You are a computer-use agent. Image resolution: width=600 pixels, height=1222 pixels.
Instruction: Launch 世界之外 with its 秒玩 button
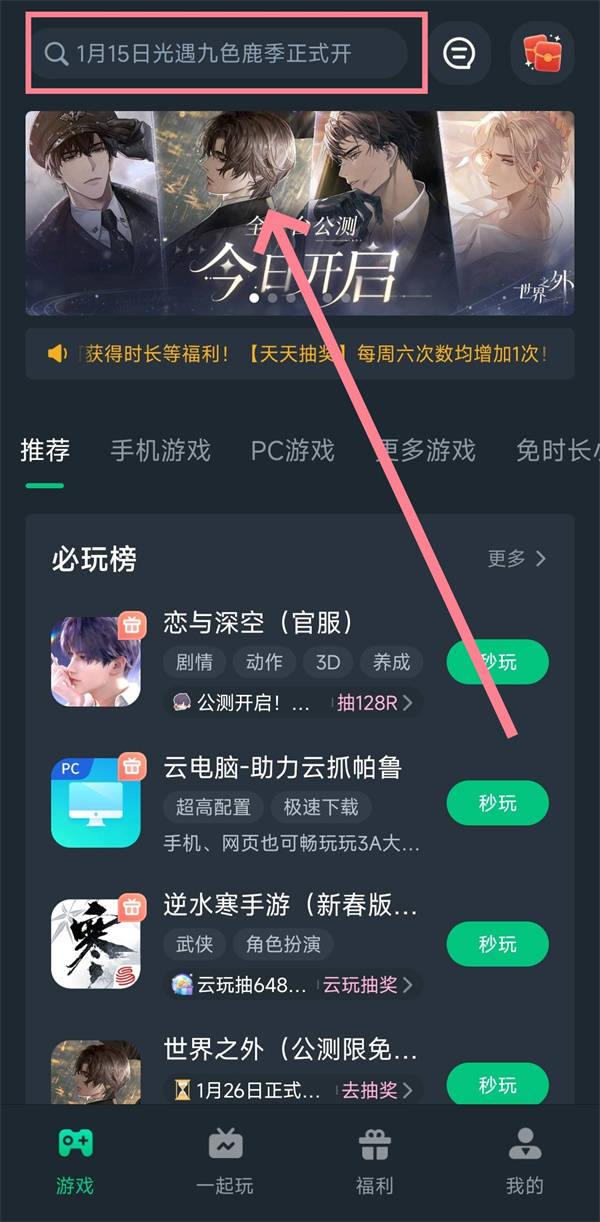coord(497,1085)
